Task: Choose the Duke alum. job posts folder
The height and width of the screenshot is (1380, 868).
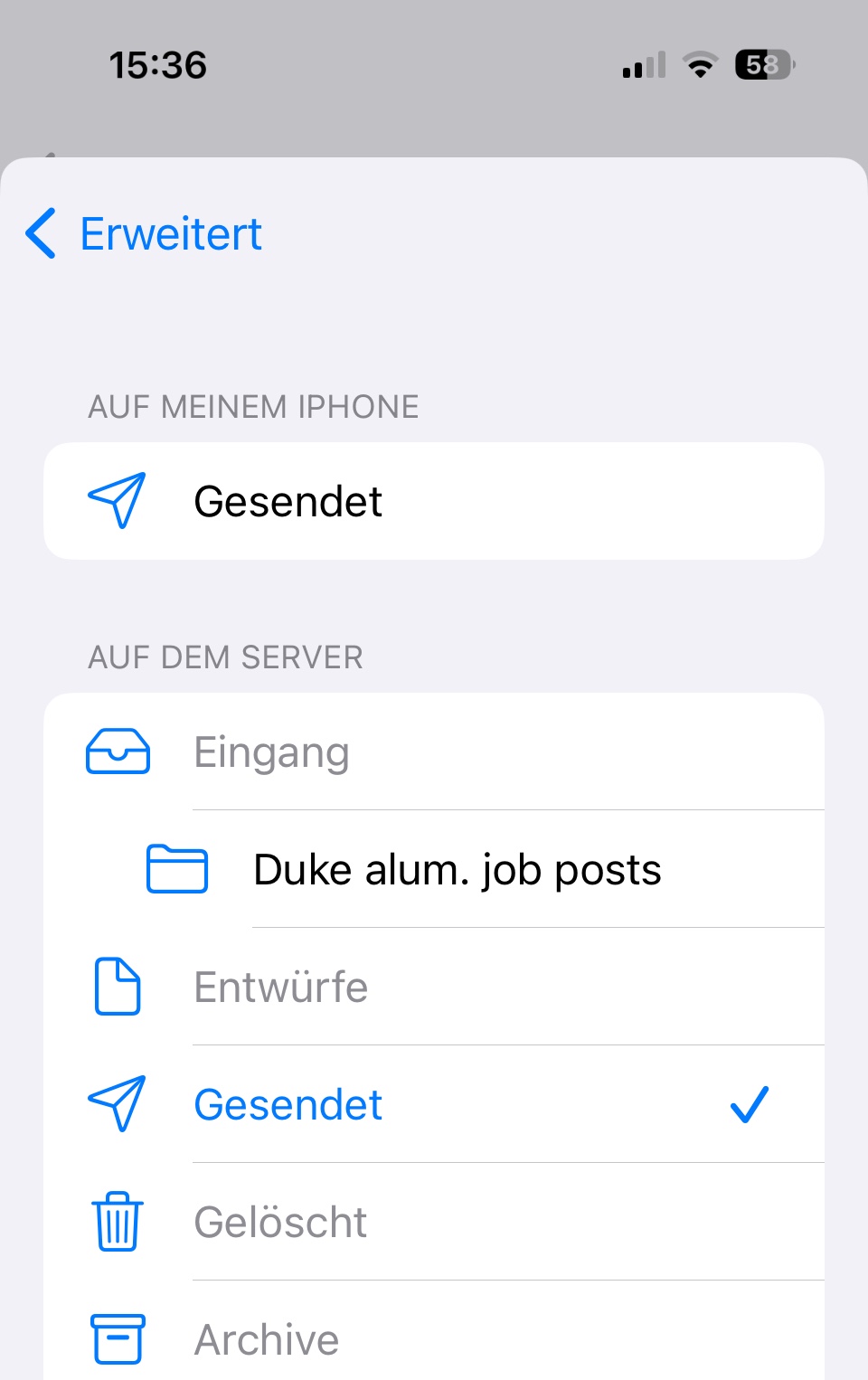Action: [x=457, y=870]
